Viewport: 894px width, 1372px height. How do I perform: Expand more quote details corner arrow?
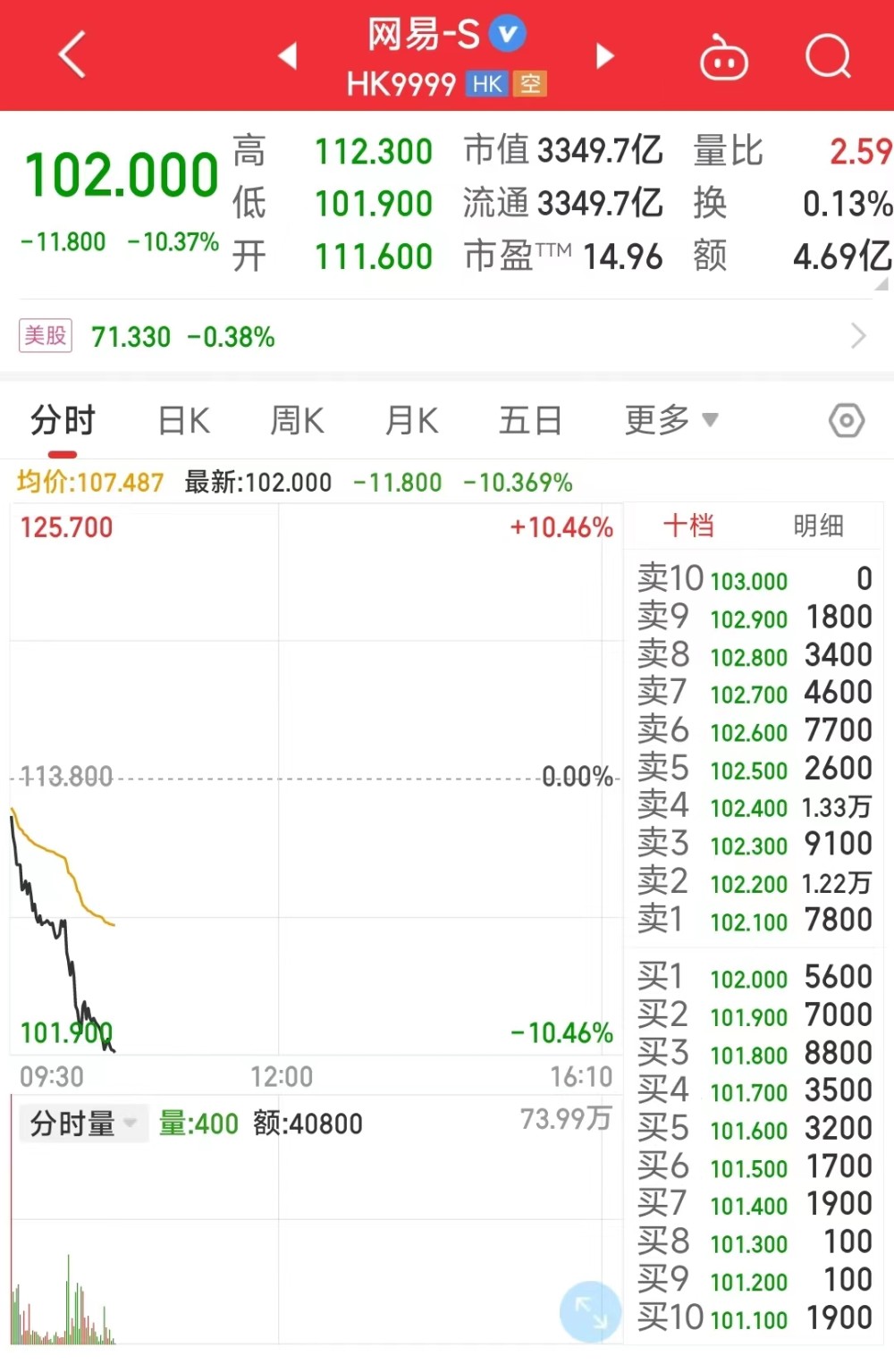click(881, 284)
